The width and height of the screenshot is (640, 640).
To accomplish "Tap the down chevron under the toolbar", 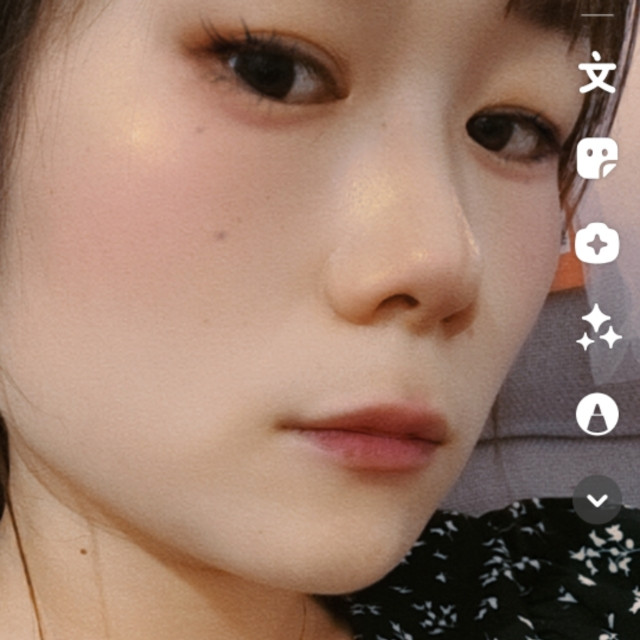I will point(597,499).
